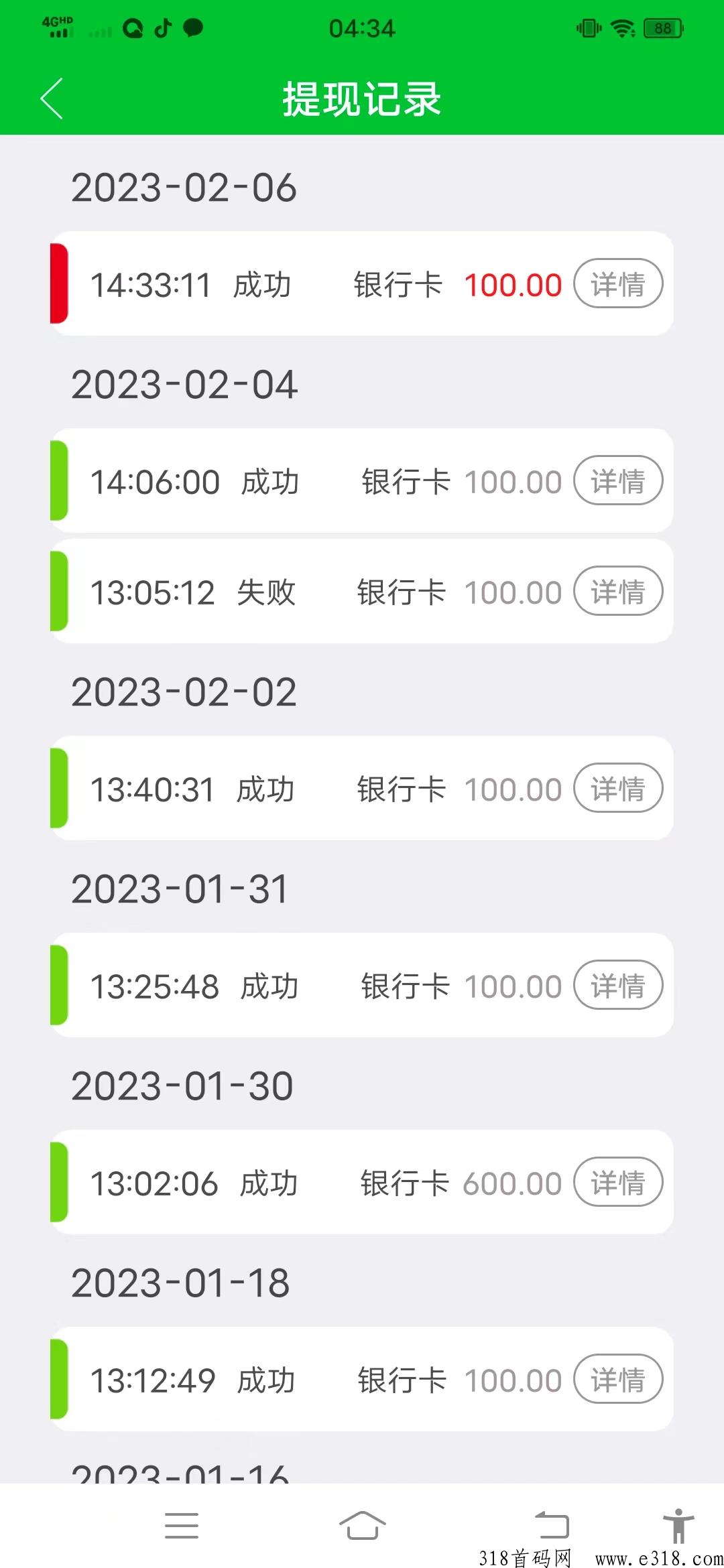Tap the battery indicator showing 88
This screenshot has height=1568, width=724.
pyautogui.click(x=662, y=28)
